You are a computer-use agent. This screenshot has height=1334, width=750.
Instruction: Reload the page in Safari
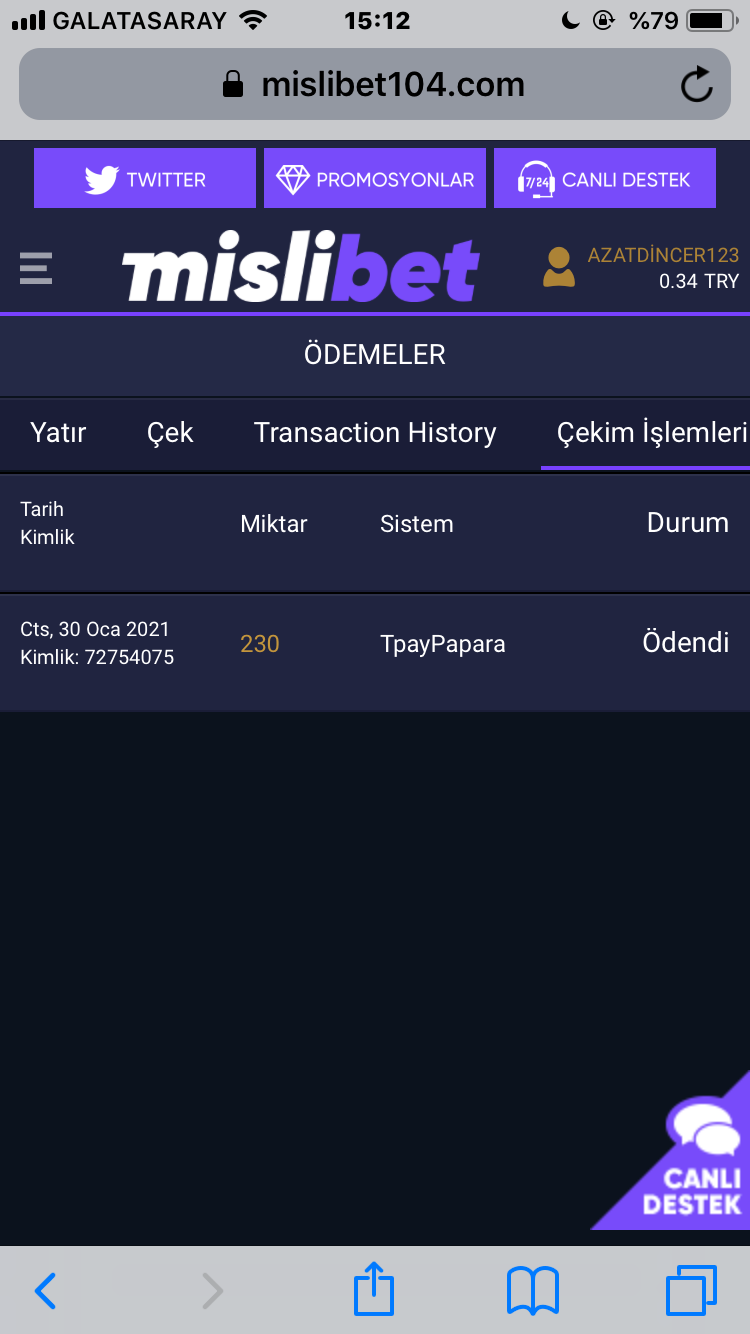coord(696,85)
